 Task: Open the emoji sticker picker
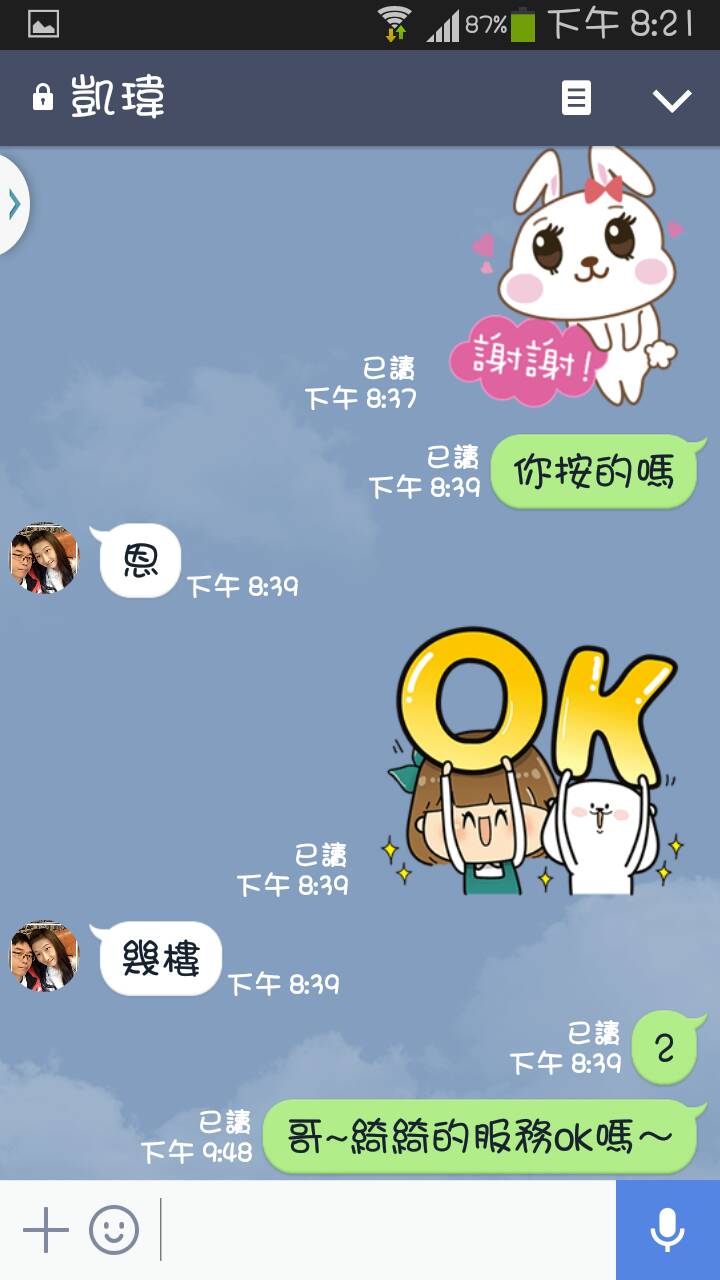click(114, 1230)
